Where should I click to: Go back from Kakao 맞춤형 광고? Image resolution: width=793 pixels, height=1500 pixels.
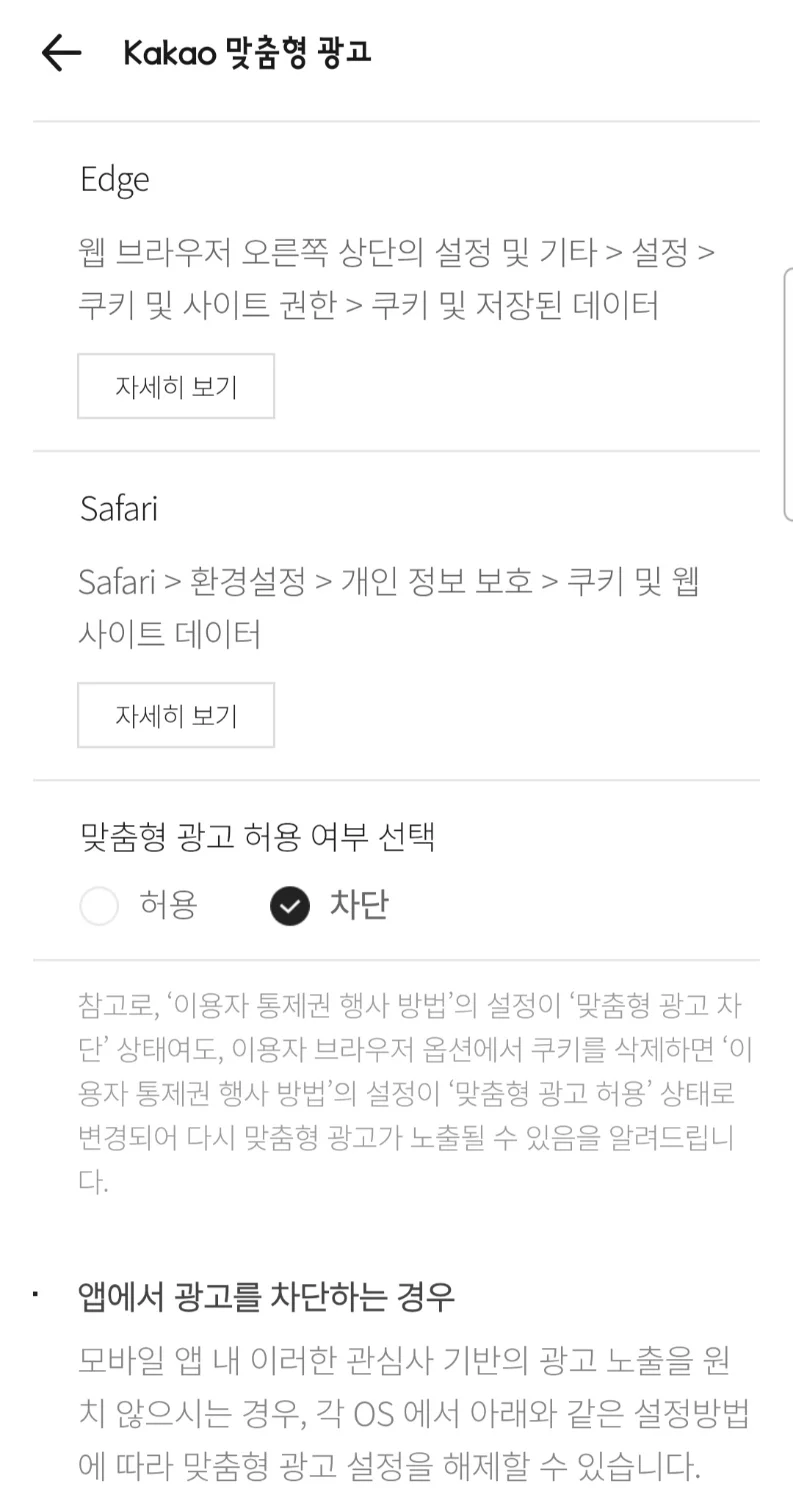point(61,52)
